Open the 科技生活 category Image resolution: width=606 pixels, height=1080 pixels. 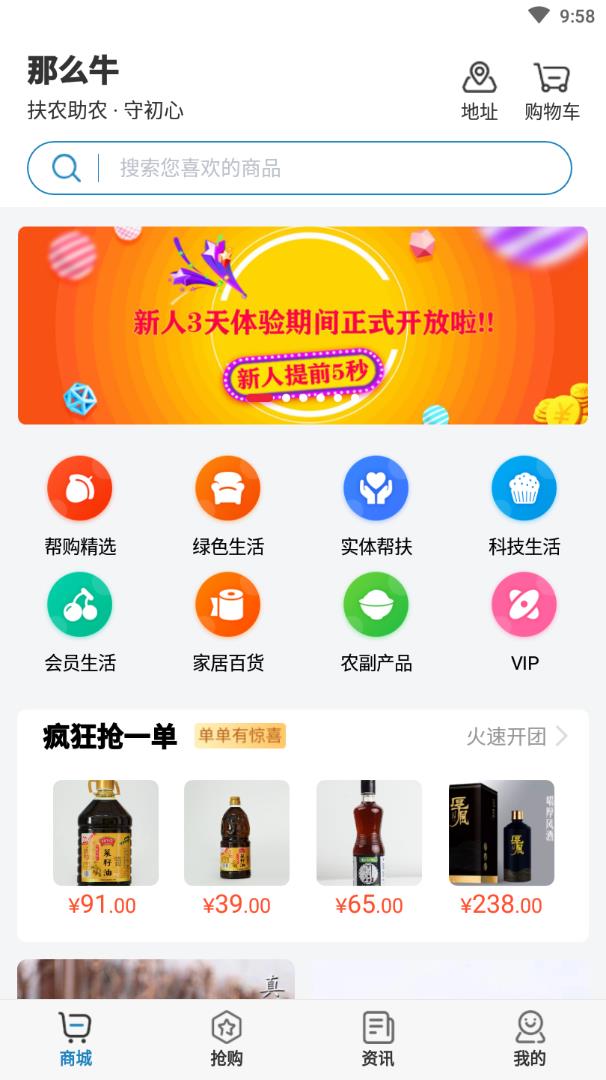[x=524, y=504]
